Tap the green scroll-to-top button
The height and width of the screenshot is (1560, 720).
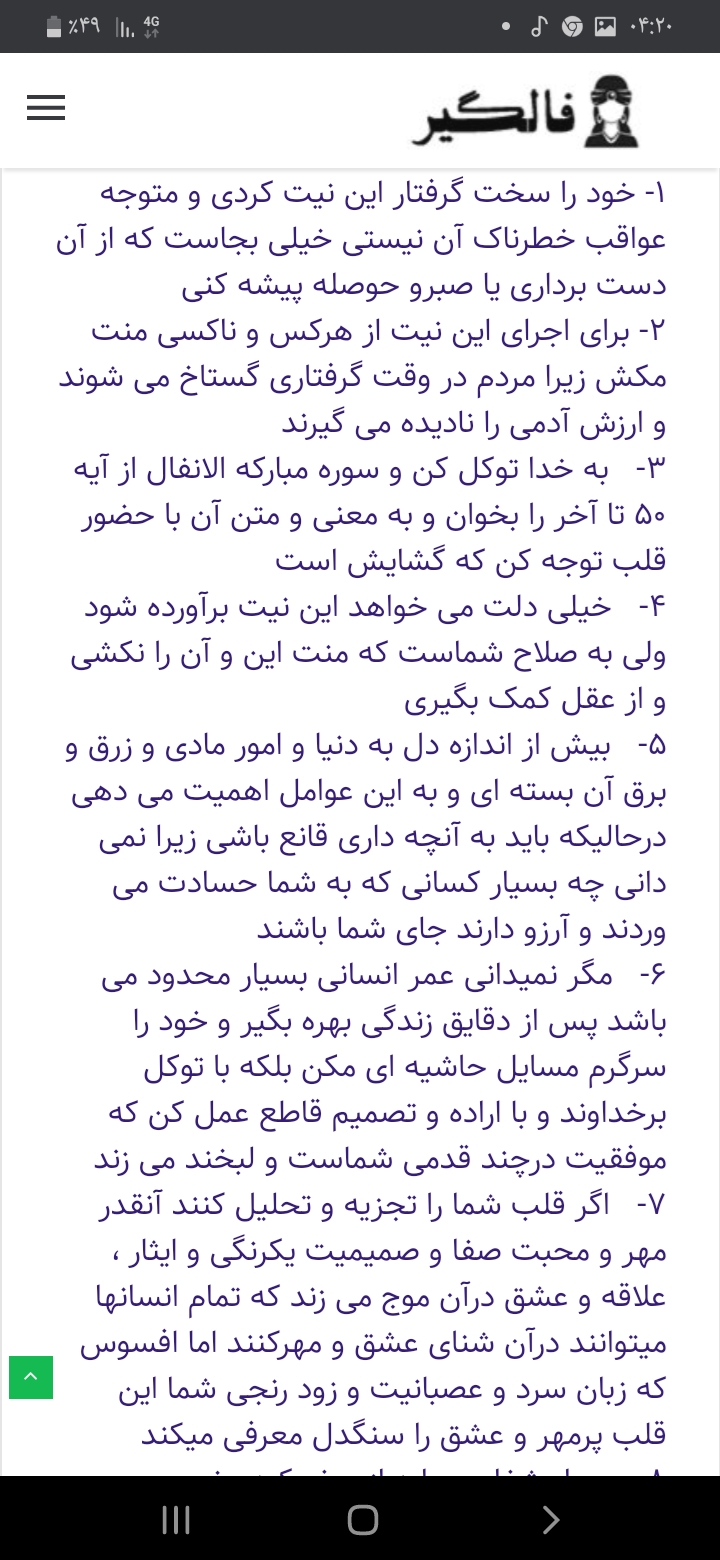pos(31,1377)
